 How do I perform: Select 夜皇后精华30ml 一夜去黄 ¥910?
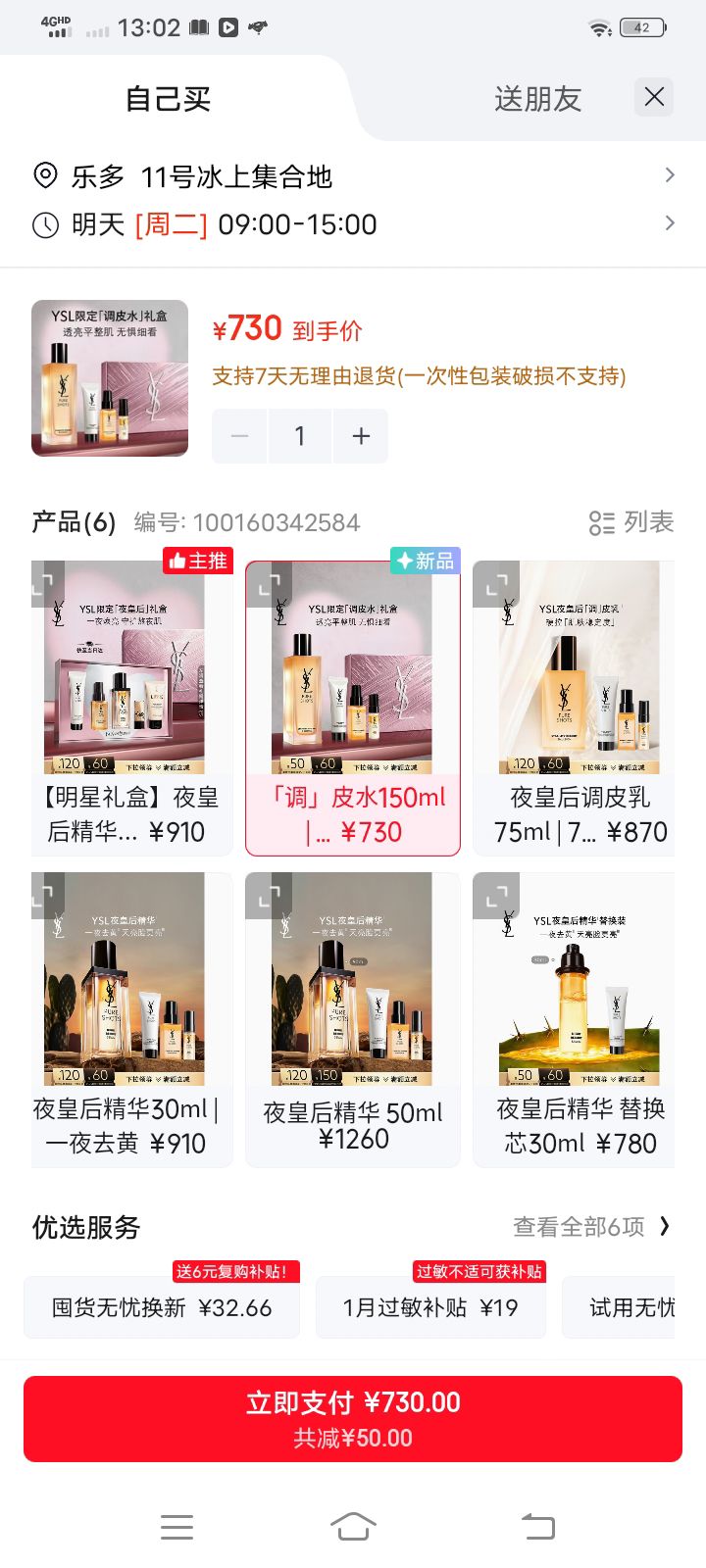click(131, 1019)
